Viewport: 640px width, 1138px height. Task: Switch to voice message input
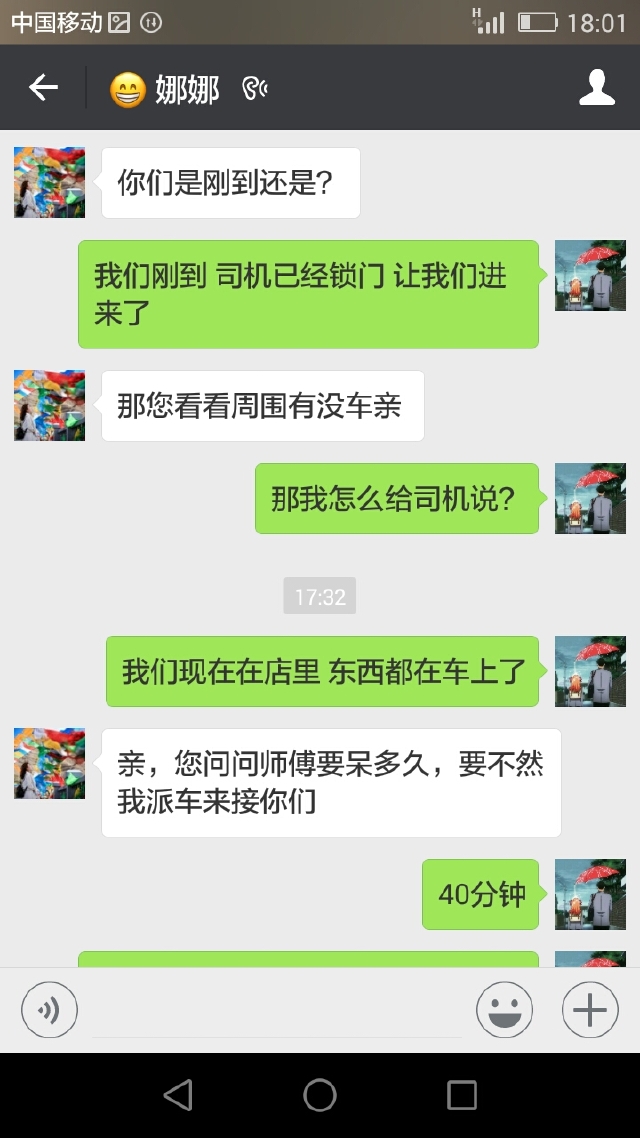[49, 1010]
